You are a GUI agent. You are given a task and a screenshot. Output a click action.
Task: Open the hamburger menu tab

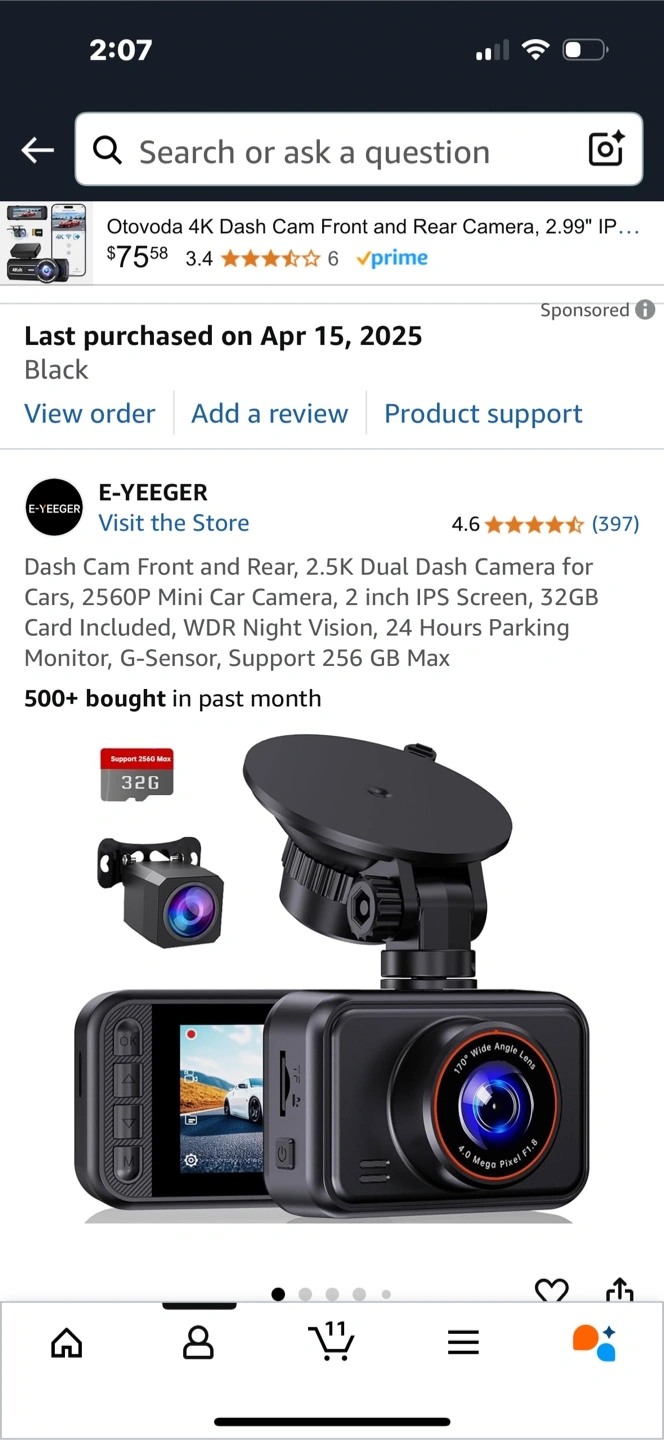463,1342
